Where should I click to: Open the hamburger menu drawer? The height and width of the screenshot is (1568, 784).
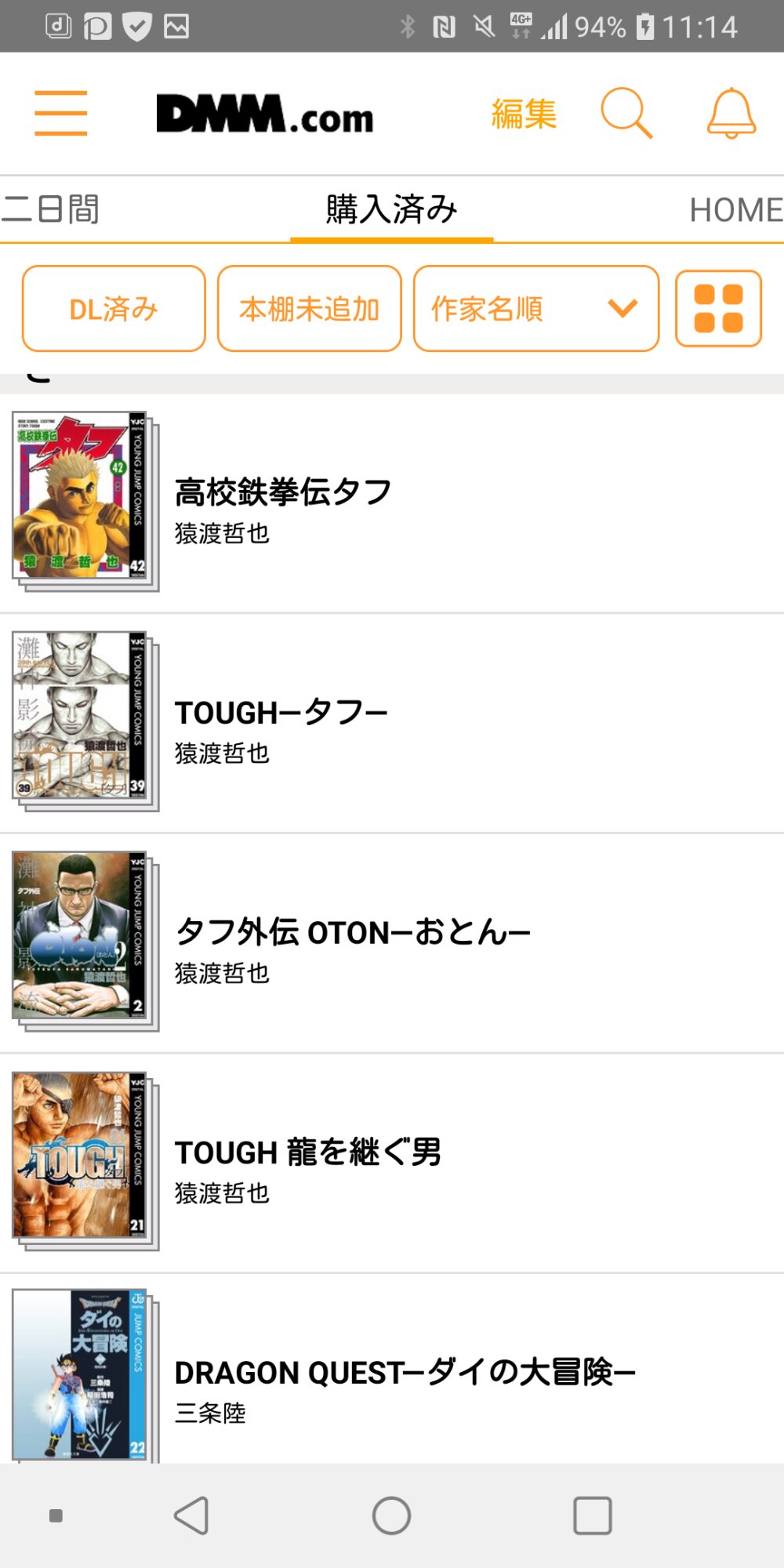pos(60,113)
